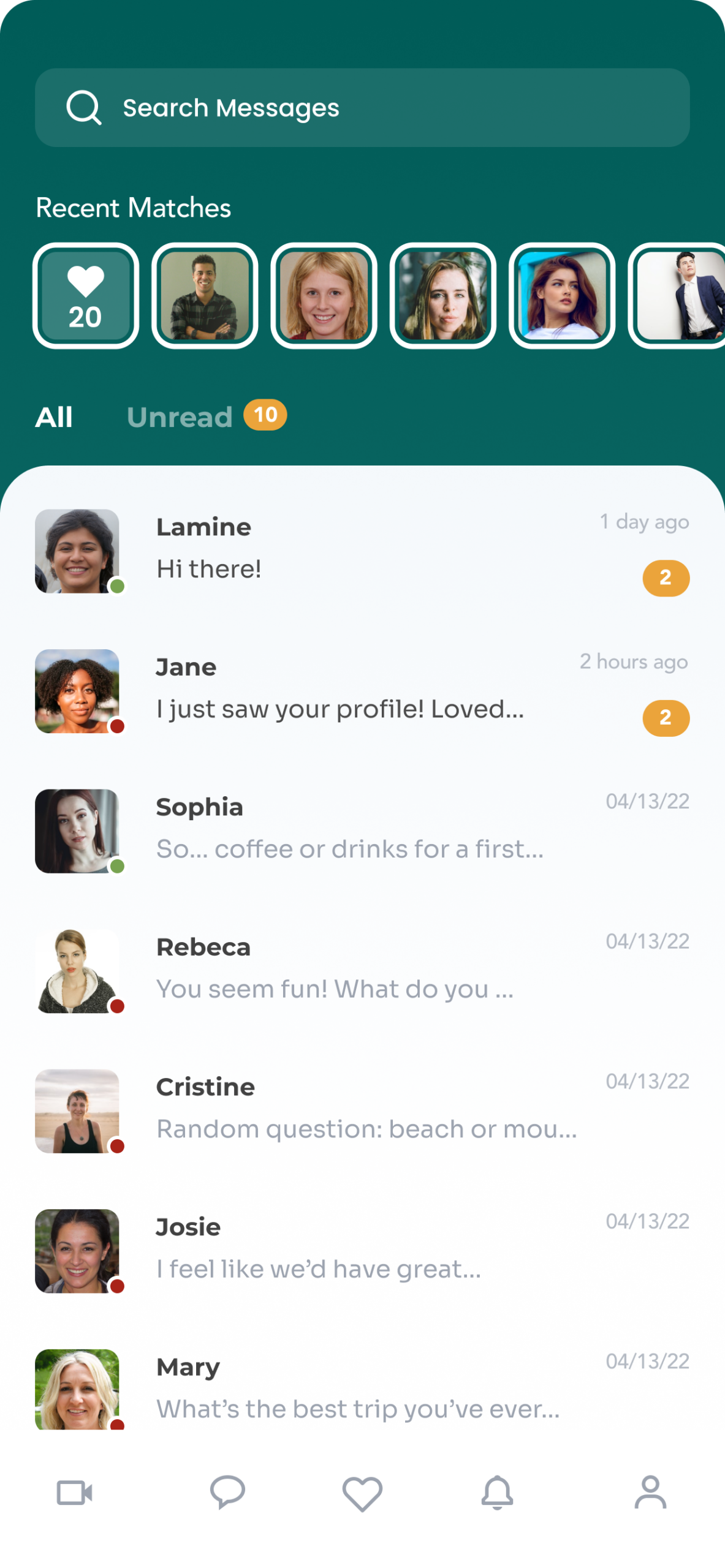
Task: Open the 20 likes tile in Recent Matches
Action: pyautogui.click(x=86, y=296)
